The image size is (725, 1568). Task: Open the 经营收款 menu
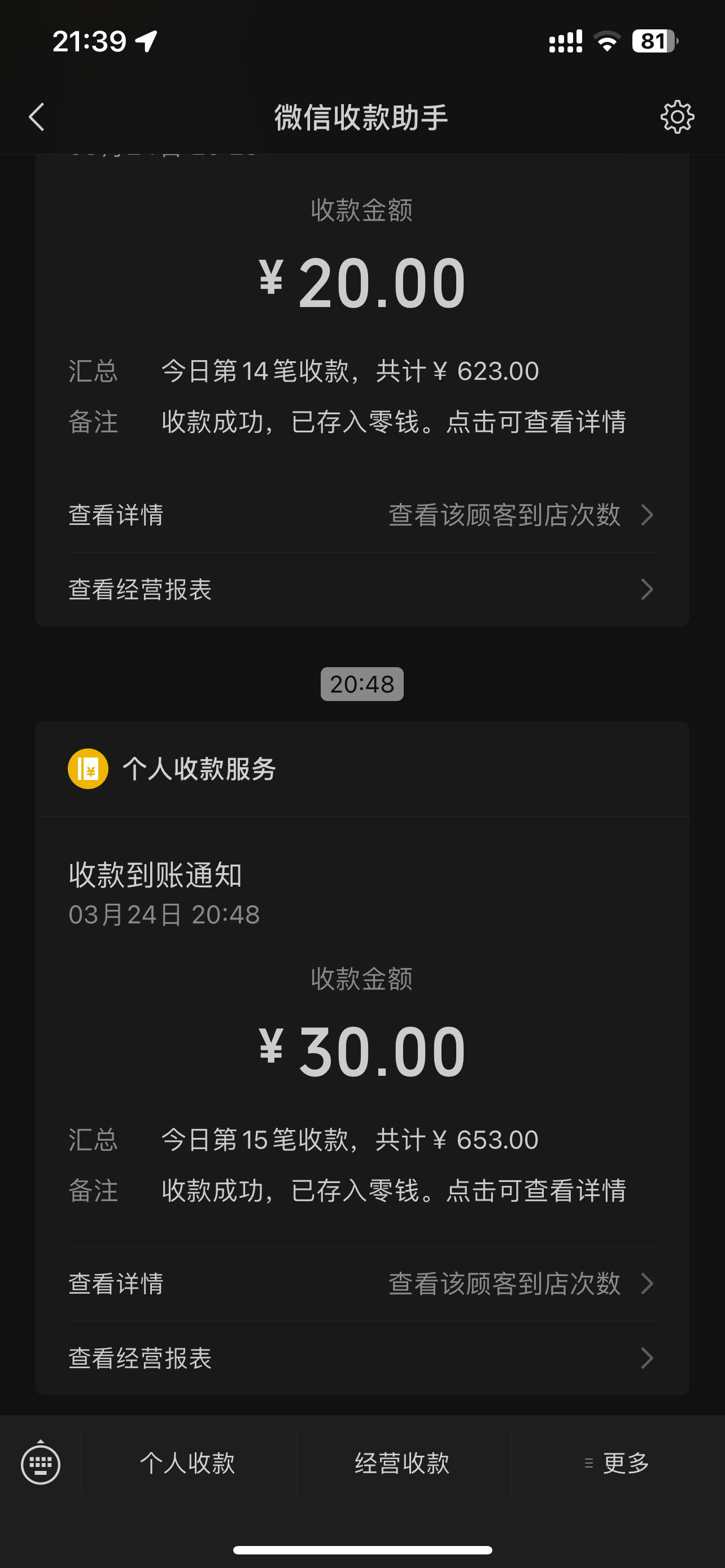(x=403, y=1462)
